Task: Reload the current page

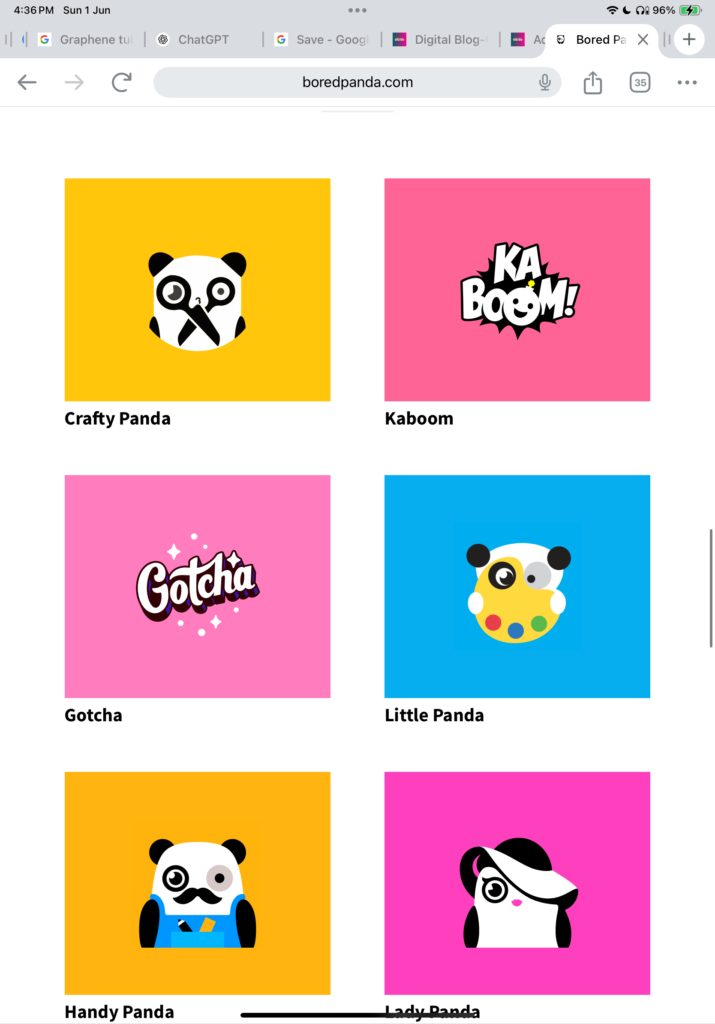Action: 121,82
